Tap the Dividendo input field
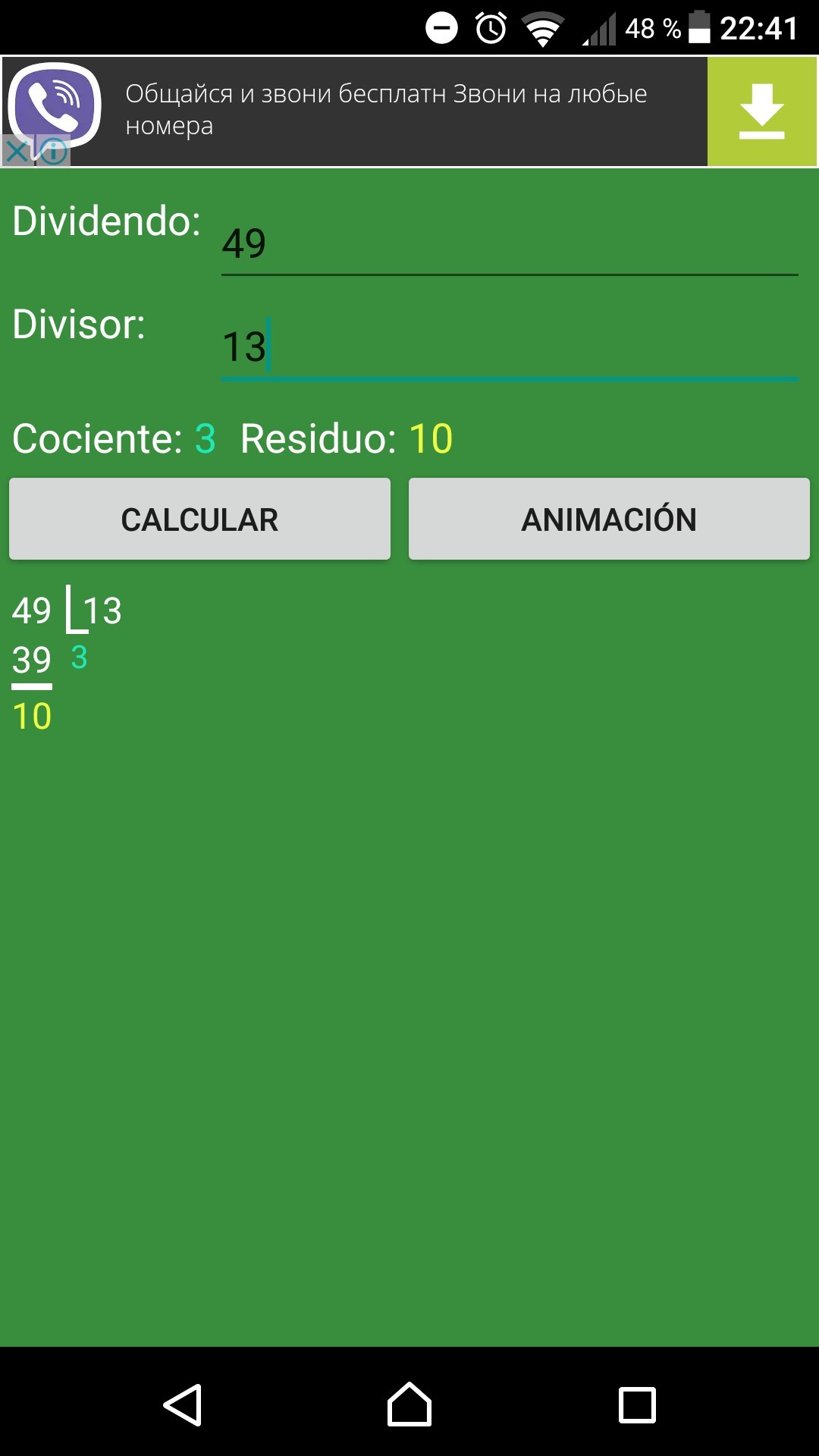This screenshot has width=819, height=1456. point(508,244)
